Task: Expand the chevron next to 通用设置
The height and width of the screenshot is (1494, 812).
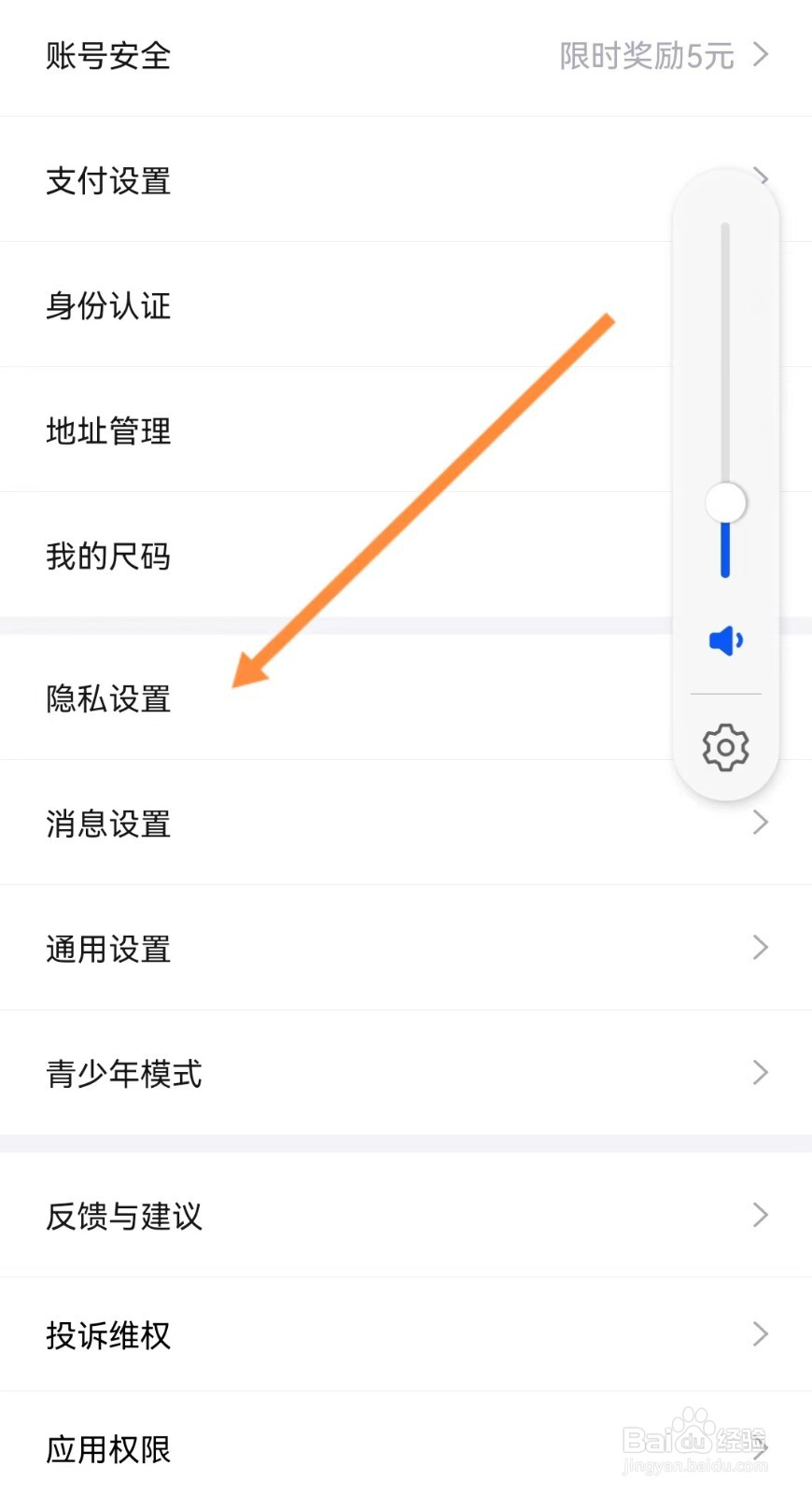Action: 760,948
